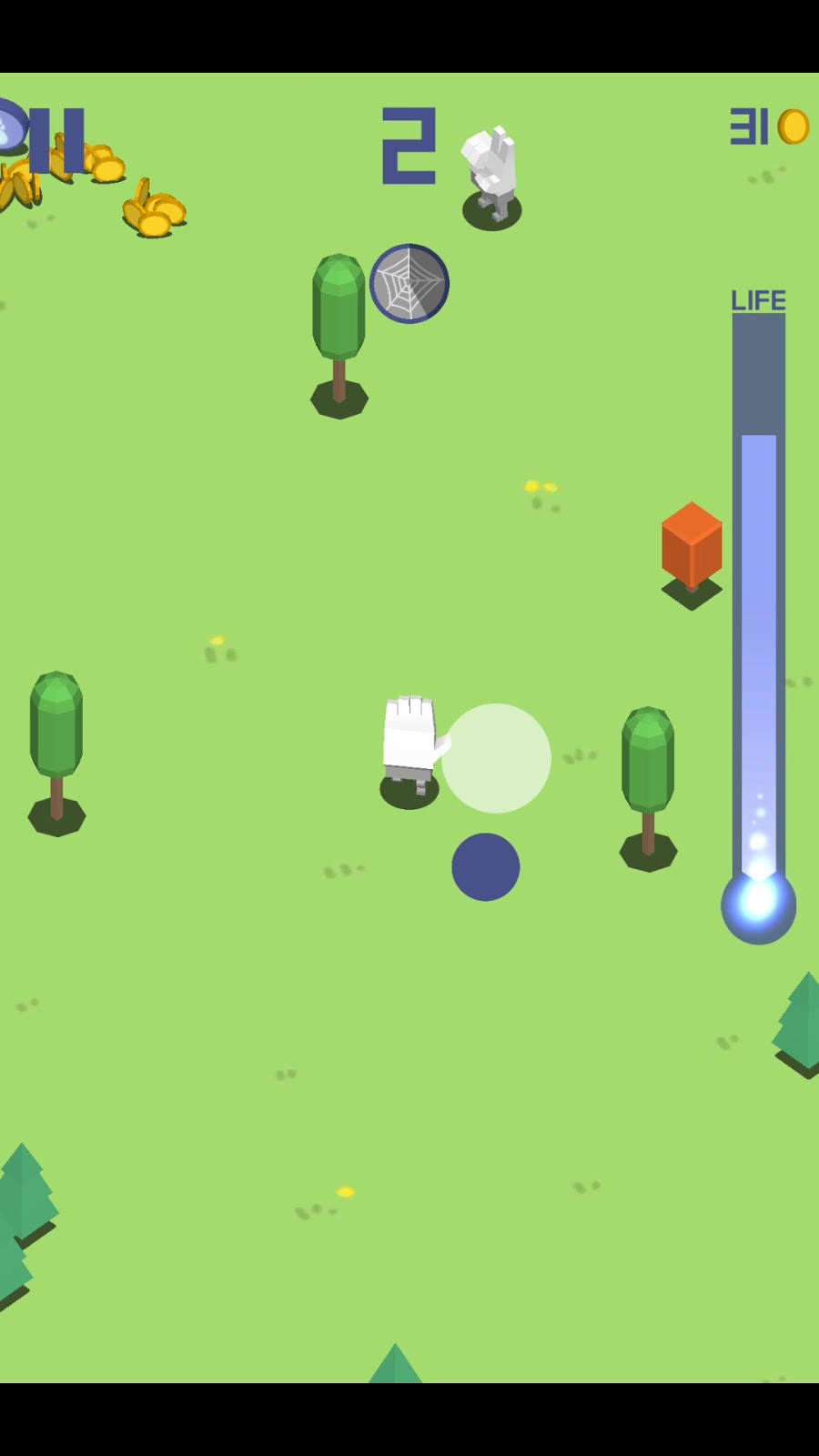819x1456 pixels.
Task: Pause the game
Action: click(56, 141)
